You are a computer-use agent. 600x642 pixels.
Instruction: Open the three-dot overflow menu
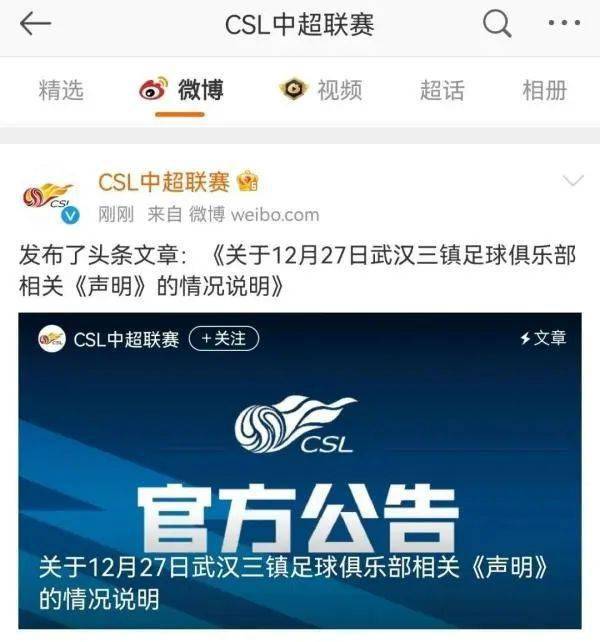coord(563,24)
